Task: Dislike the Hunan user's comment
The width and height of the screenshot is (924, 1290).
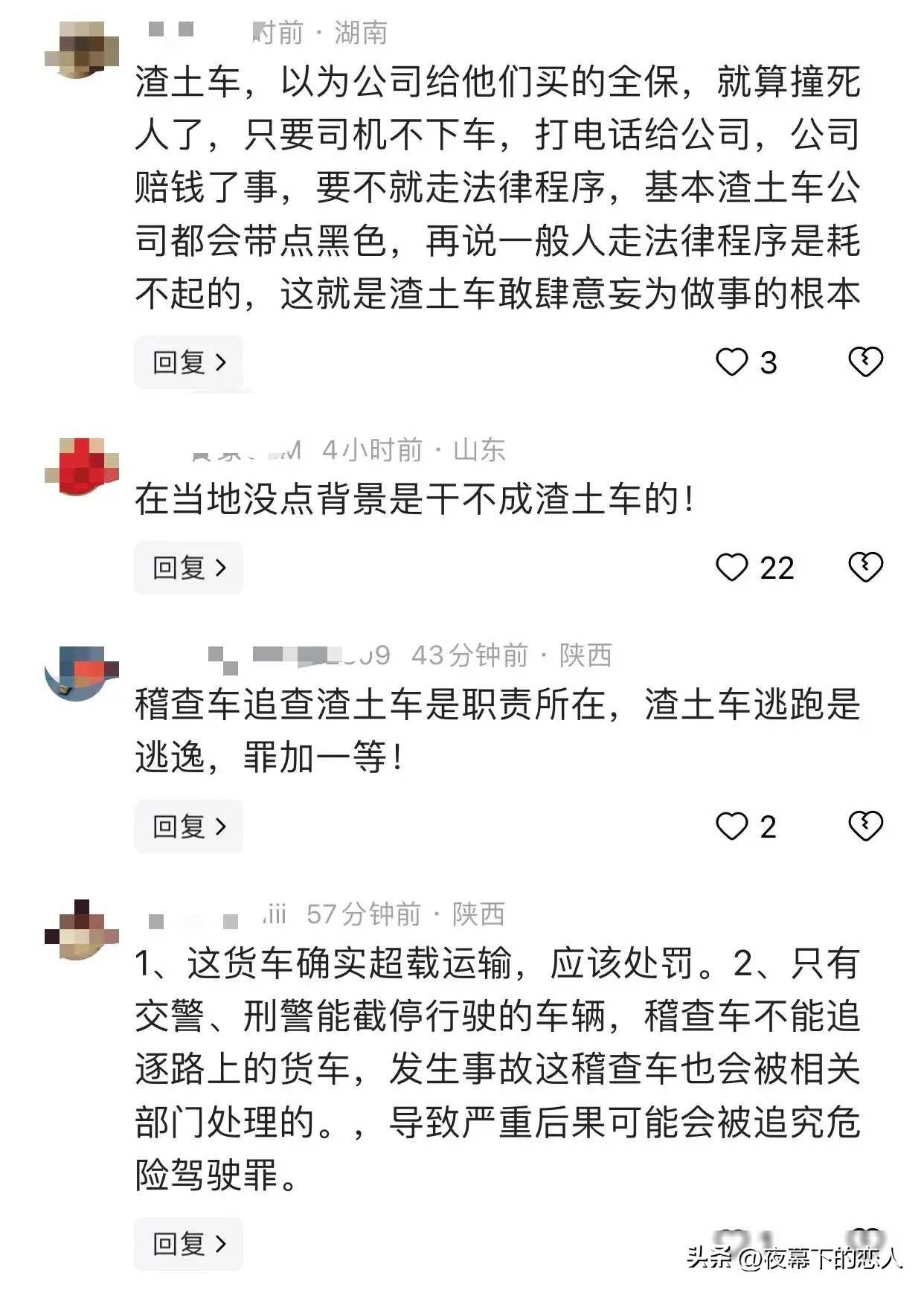Action: 865,362
